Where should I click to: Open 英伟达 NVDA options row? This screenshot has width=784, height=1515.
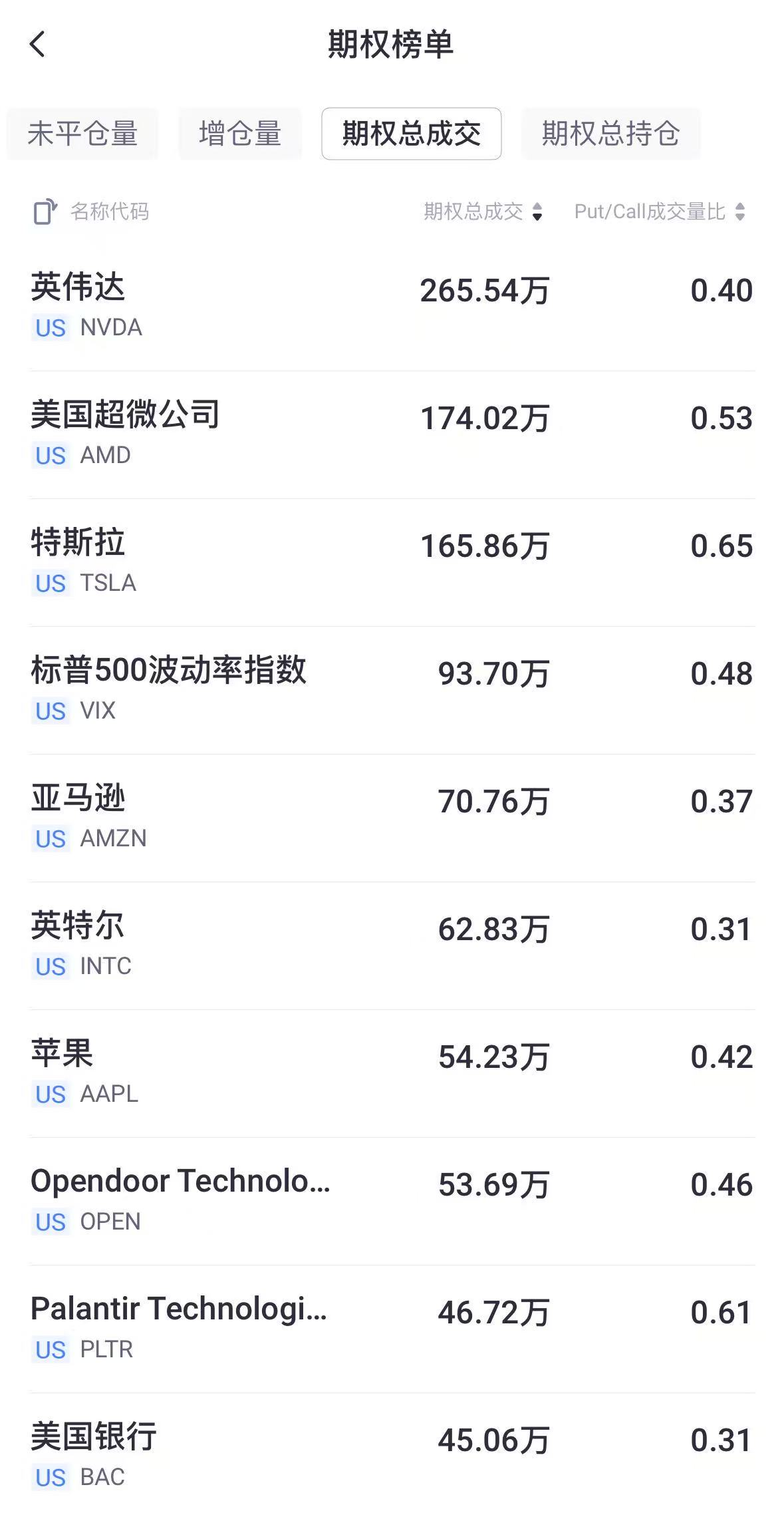(392, 306)
